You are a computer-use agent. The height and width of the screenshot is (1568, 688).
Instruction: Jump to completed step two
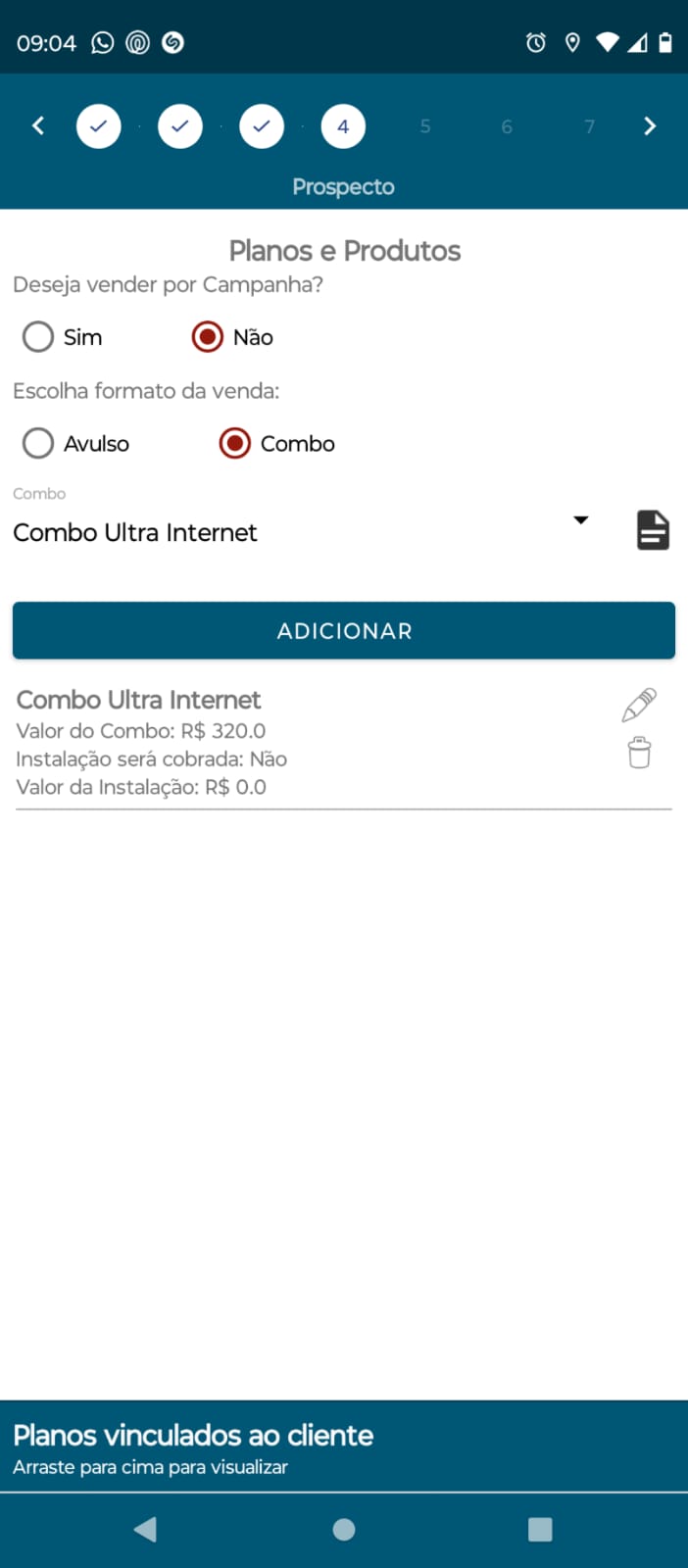coord(180,126)
